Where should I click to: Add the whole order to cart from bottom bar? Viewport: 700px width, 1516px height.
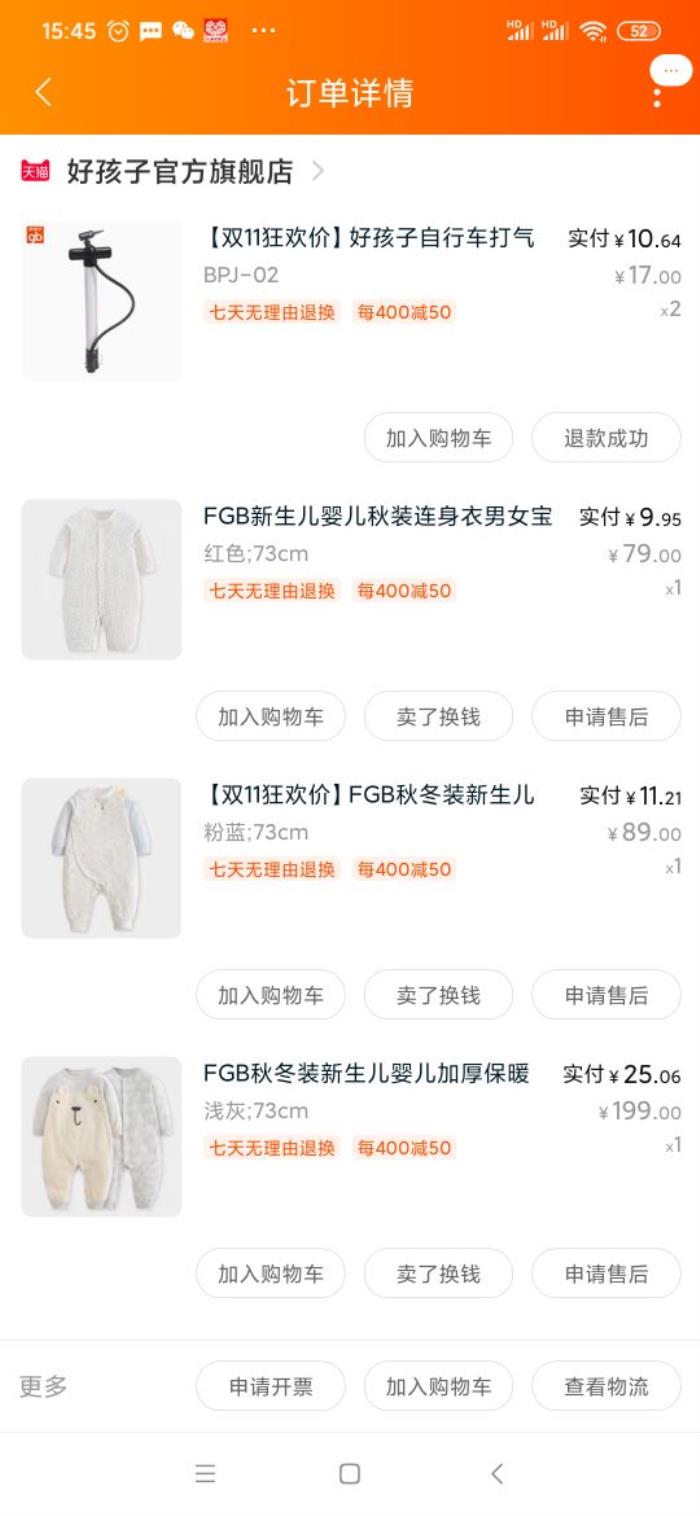[438, 1387]
